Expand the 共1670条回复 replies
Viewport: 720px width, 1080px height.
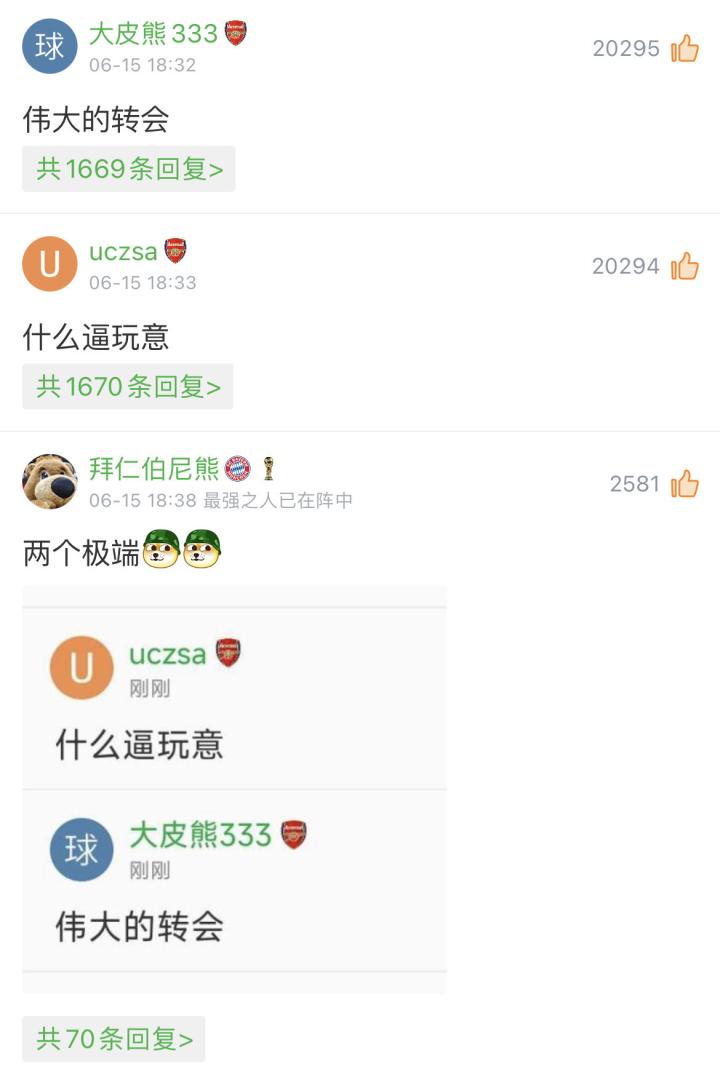128,387
